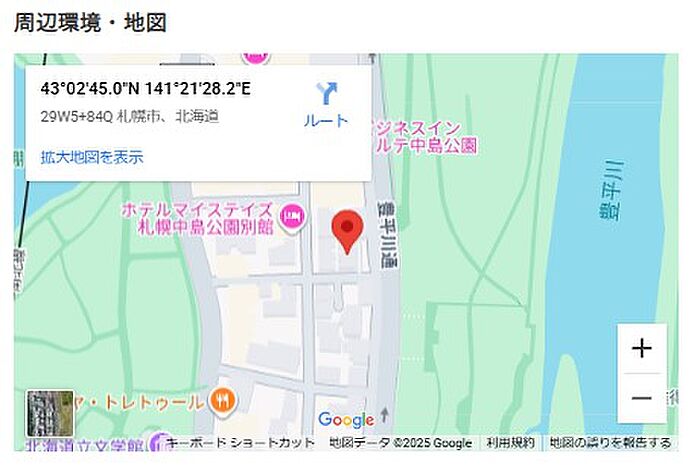This screenshot has width=700, height=473.
Task: Open route directions (ルート)
Action: point(326,105)
